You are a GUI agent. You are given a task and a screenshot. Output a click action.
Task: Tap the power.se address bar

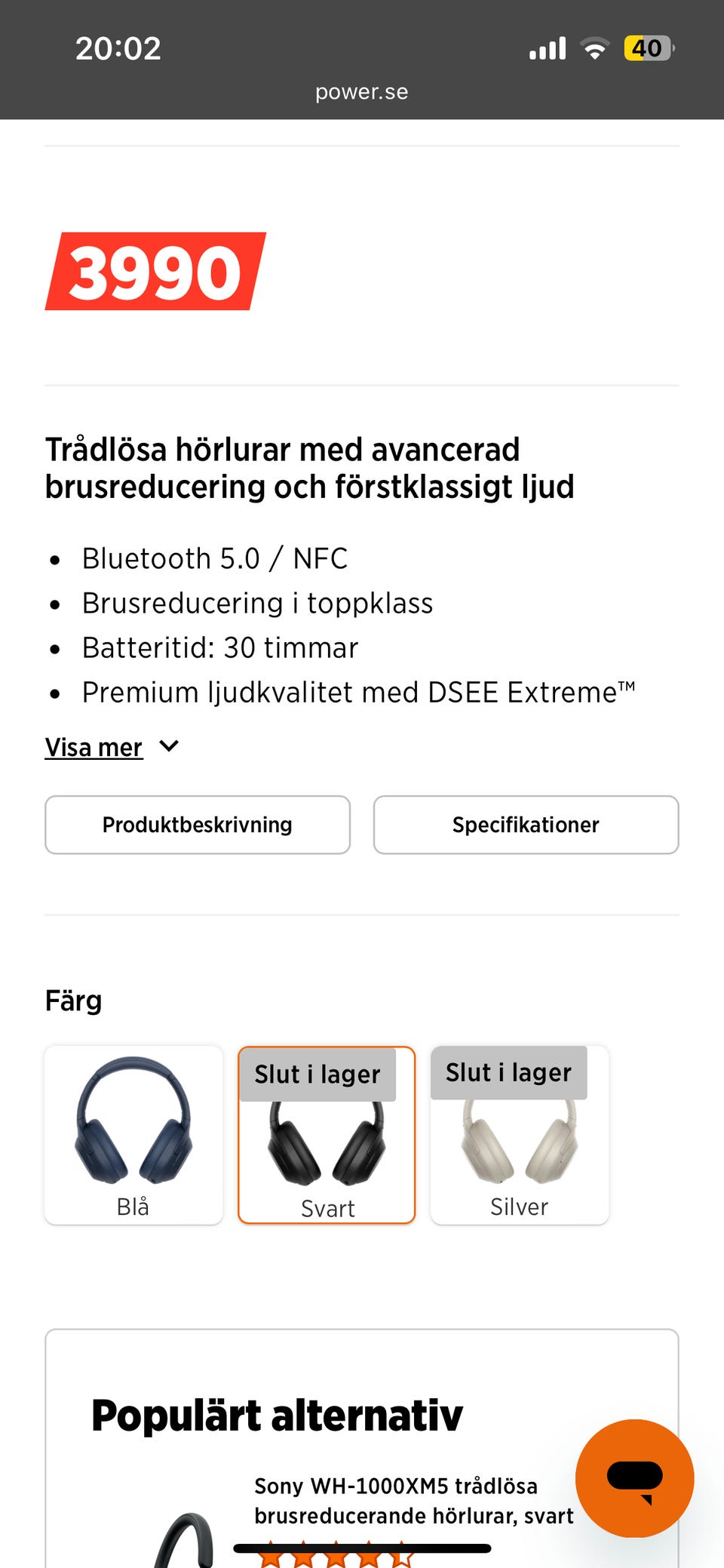point(362,91)
